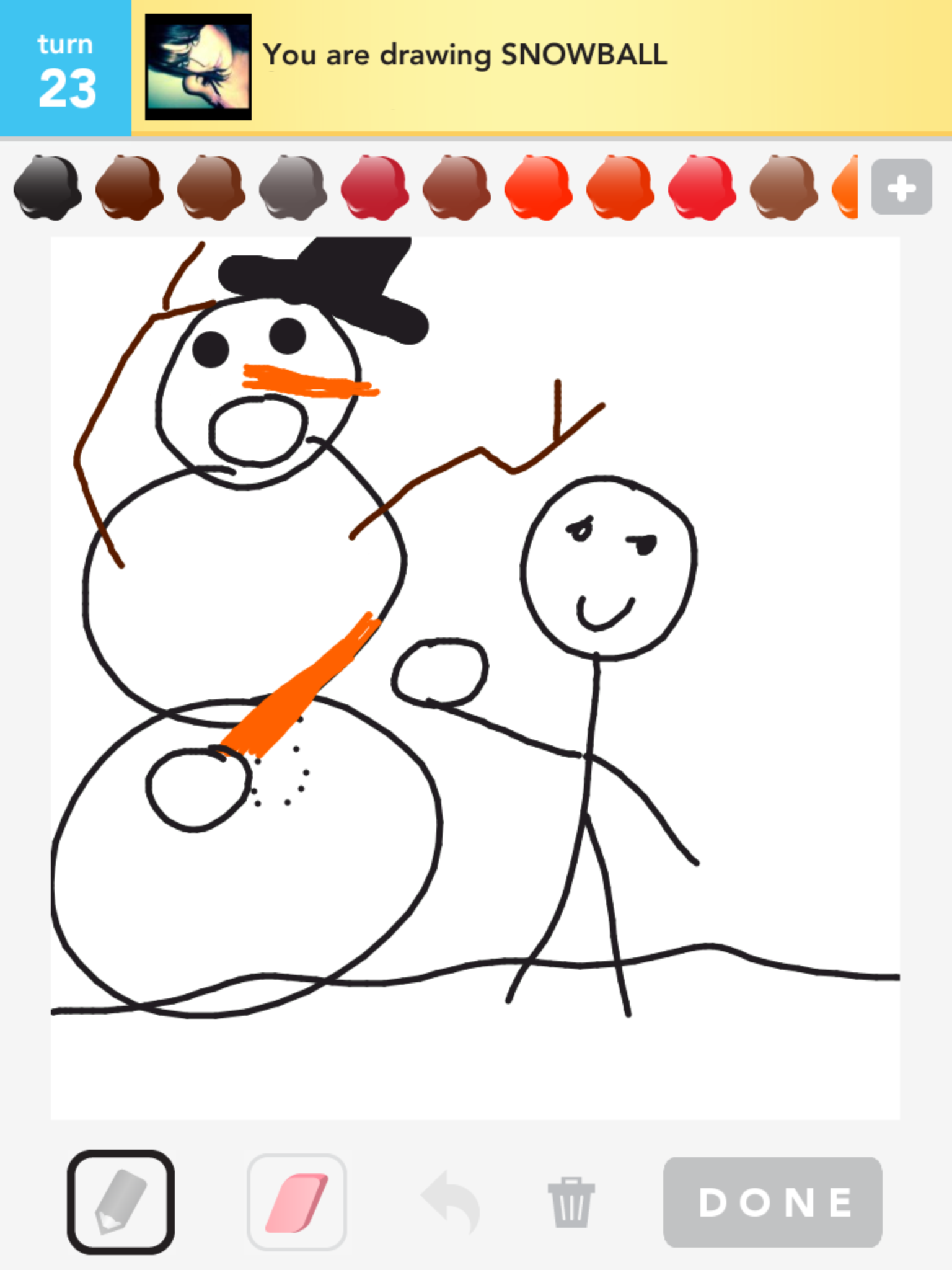
Task: Select the pencil drawing tool
Action: (x=121, y=1201)
